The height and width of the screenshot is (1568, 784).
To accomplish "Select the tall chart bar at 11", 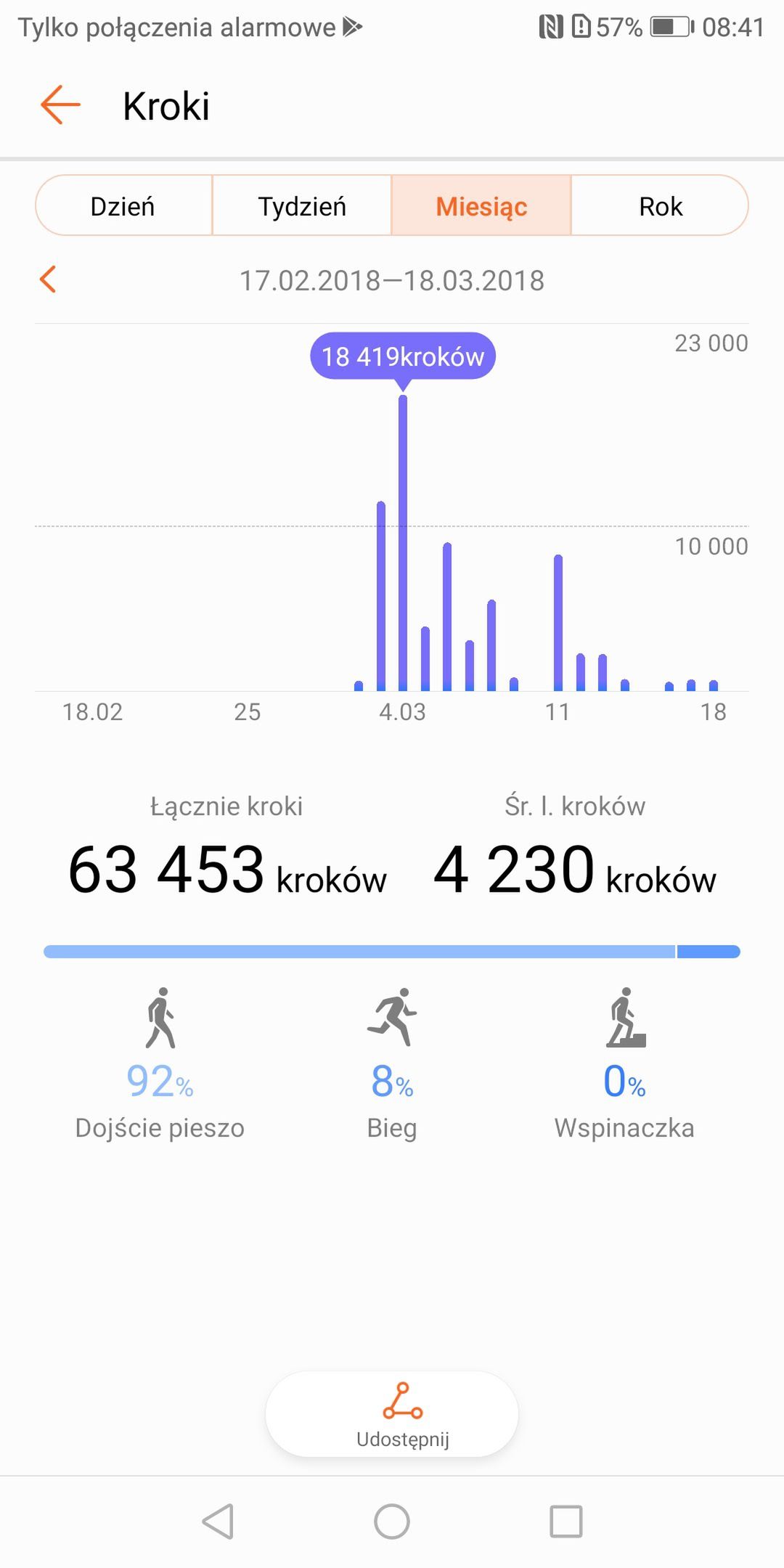I will [558, 622].
